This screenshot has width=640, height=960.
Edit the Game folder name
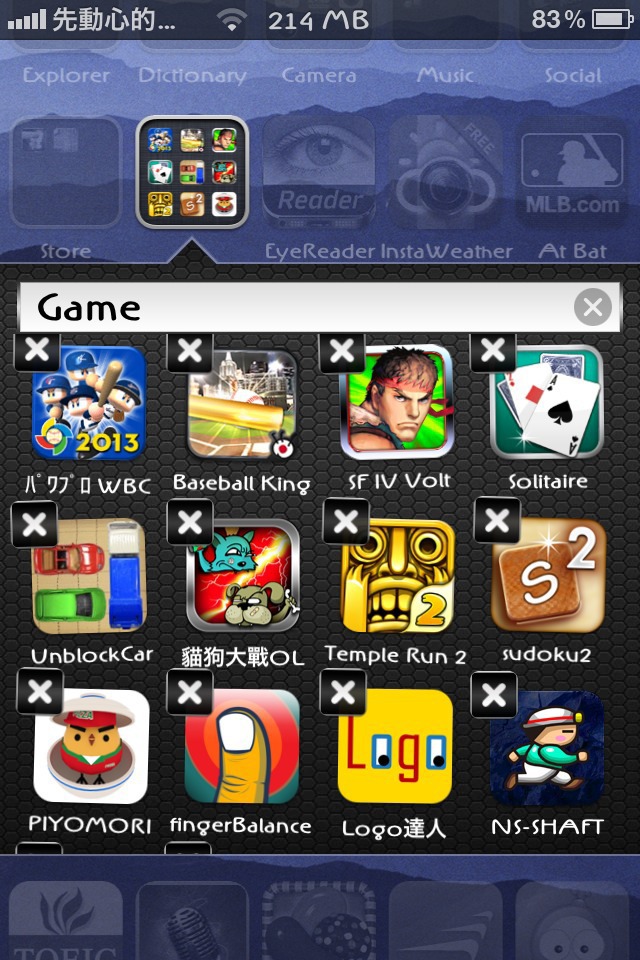300,307
